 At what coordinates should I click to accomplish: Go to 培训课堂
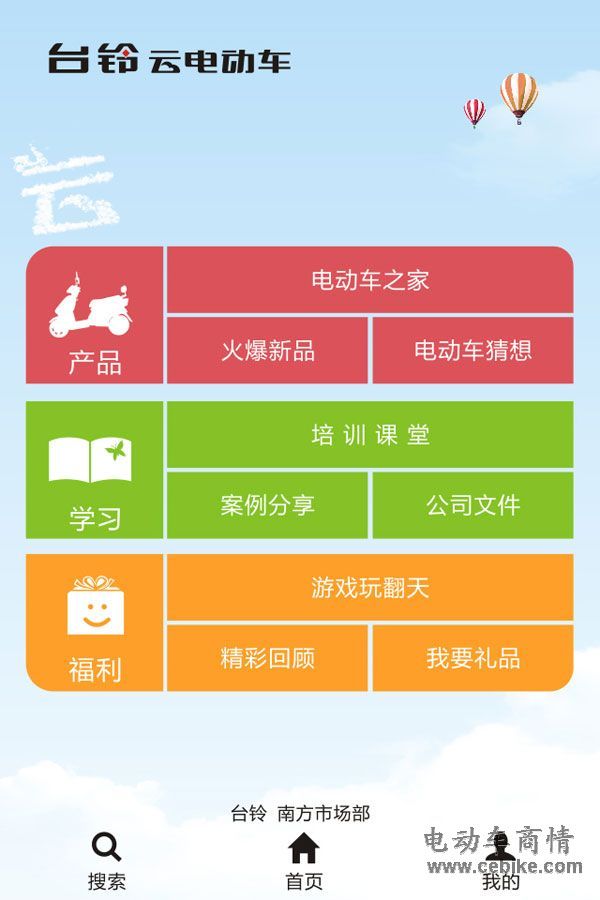point(370,435)
